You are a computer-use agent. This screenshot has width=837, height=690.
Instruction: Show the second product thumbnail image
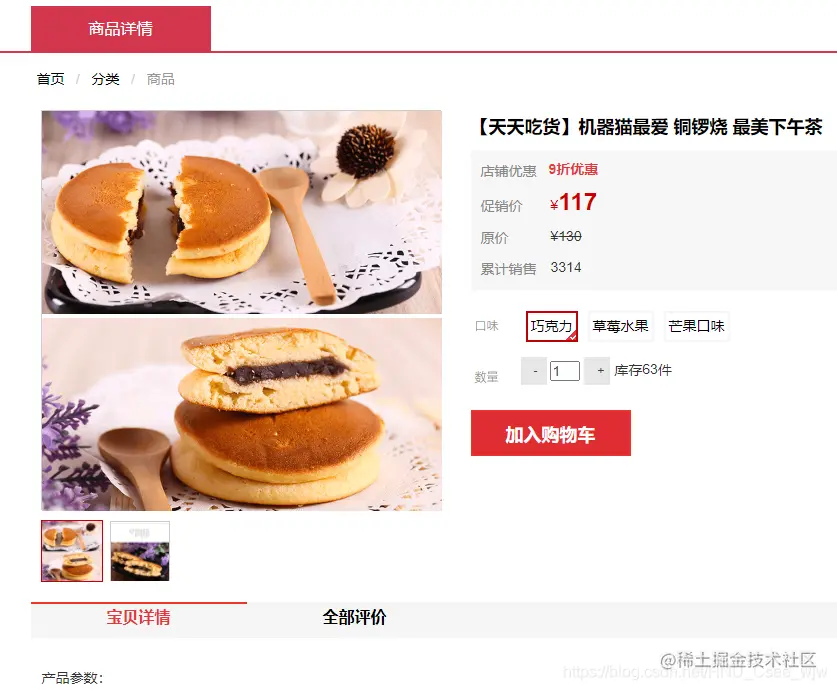tap(140, 551)
